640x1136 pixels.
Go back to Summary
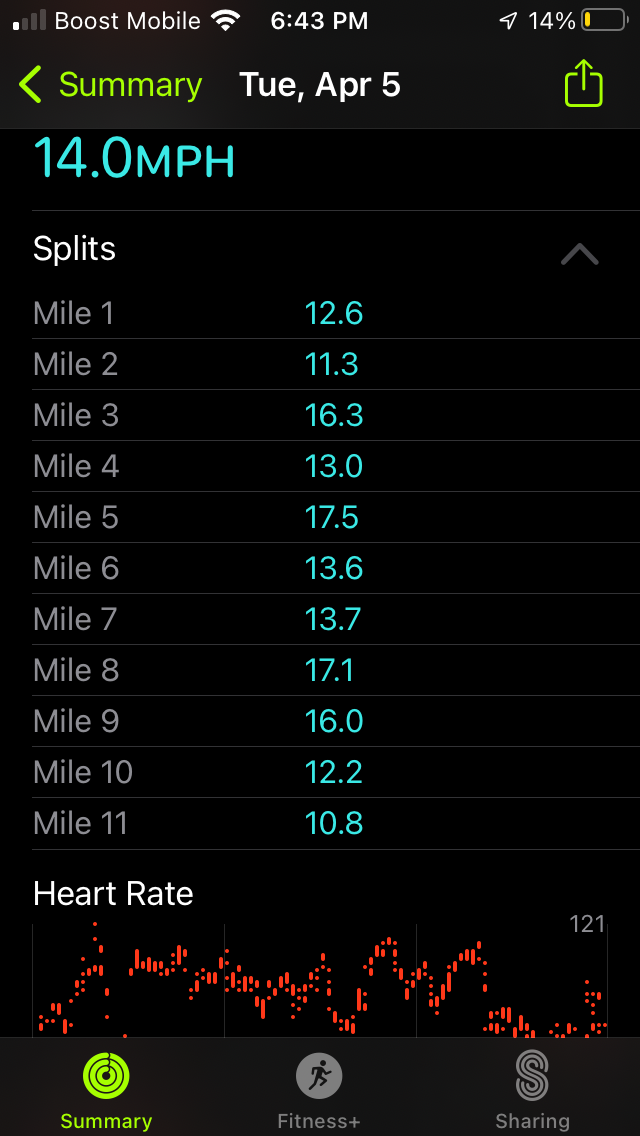[110, 85]
